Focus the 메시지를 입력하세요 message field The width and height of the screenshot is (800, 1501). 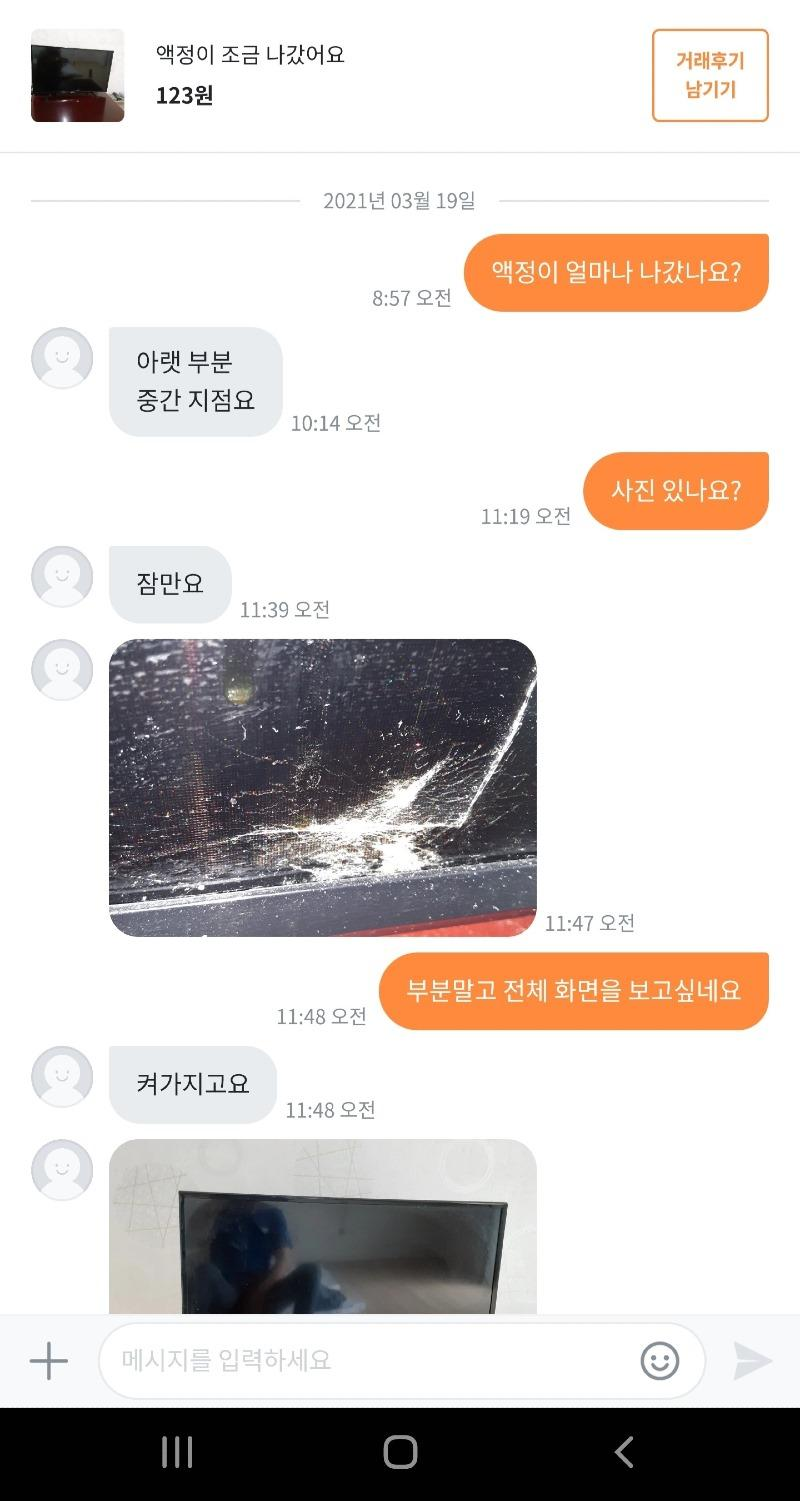370,1360
